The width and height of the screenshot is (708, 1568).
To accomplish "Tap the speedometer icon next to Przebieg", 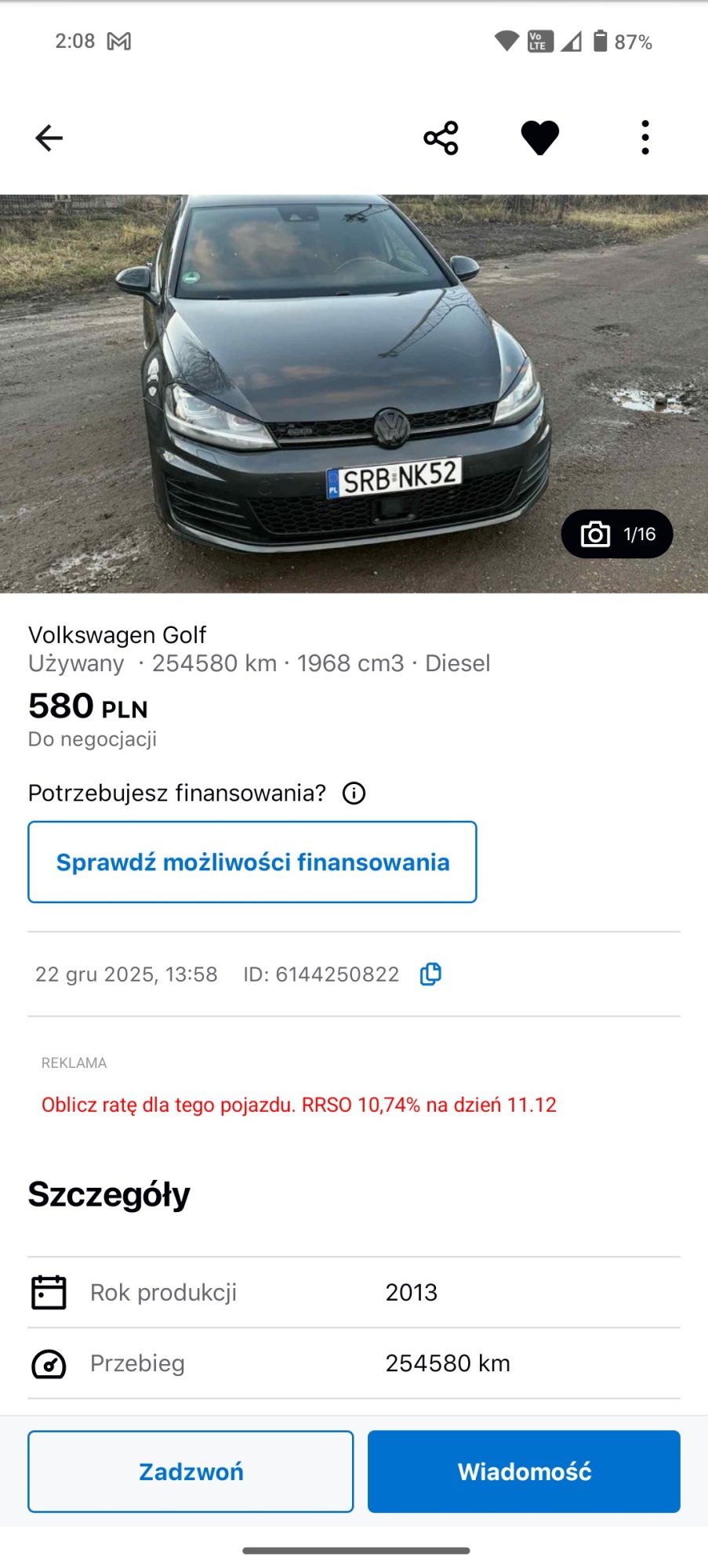I will coord(48,1363).
